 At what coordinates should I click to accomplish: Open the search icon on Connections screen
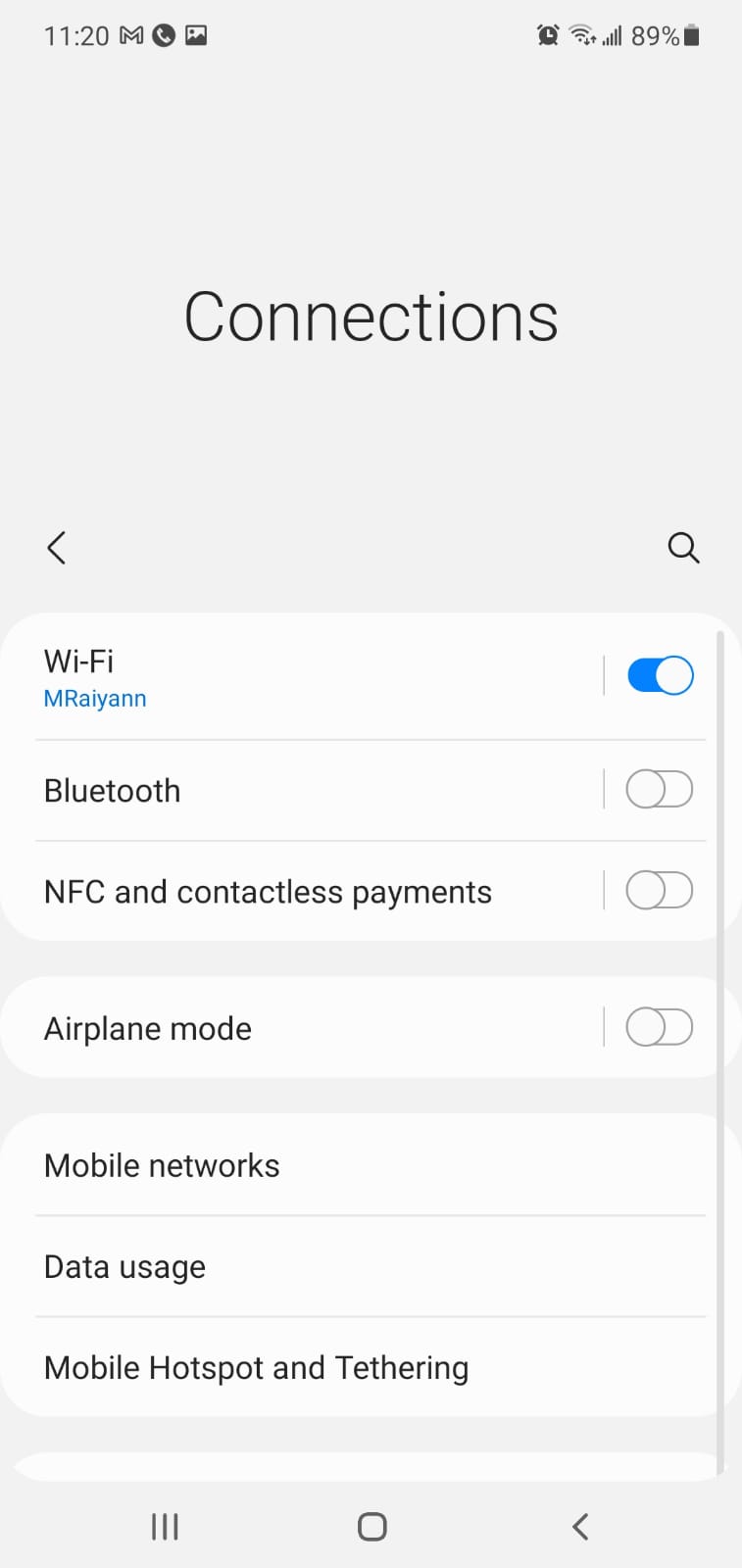[683, 549]
